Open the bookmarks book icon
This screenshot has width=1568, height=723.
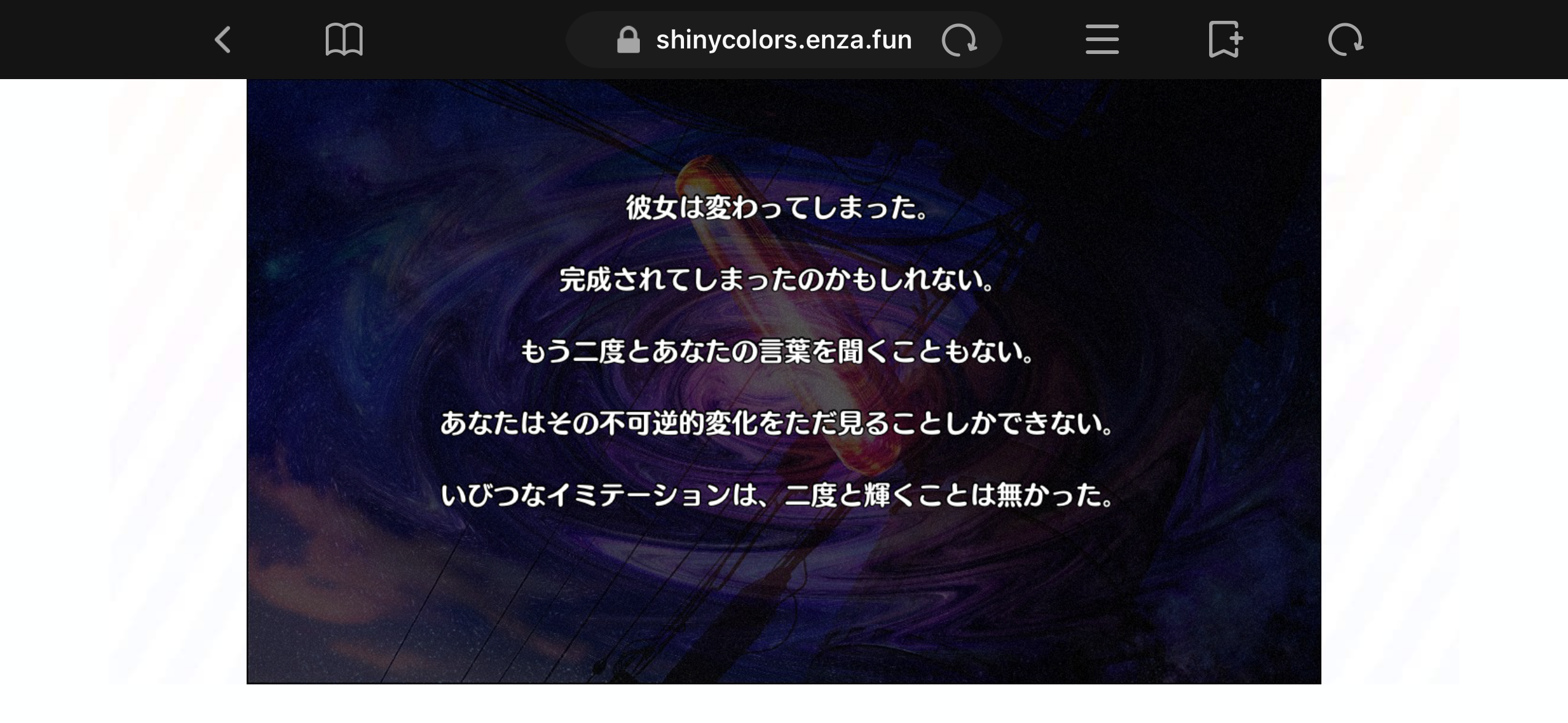344,40
